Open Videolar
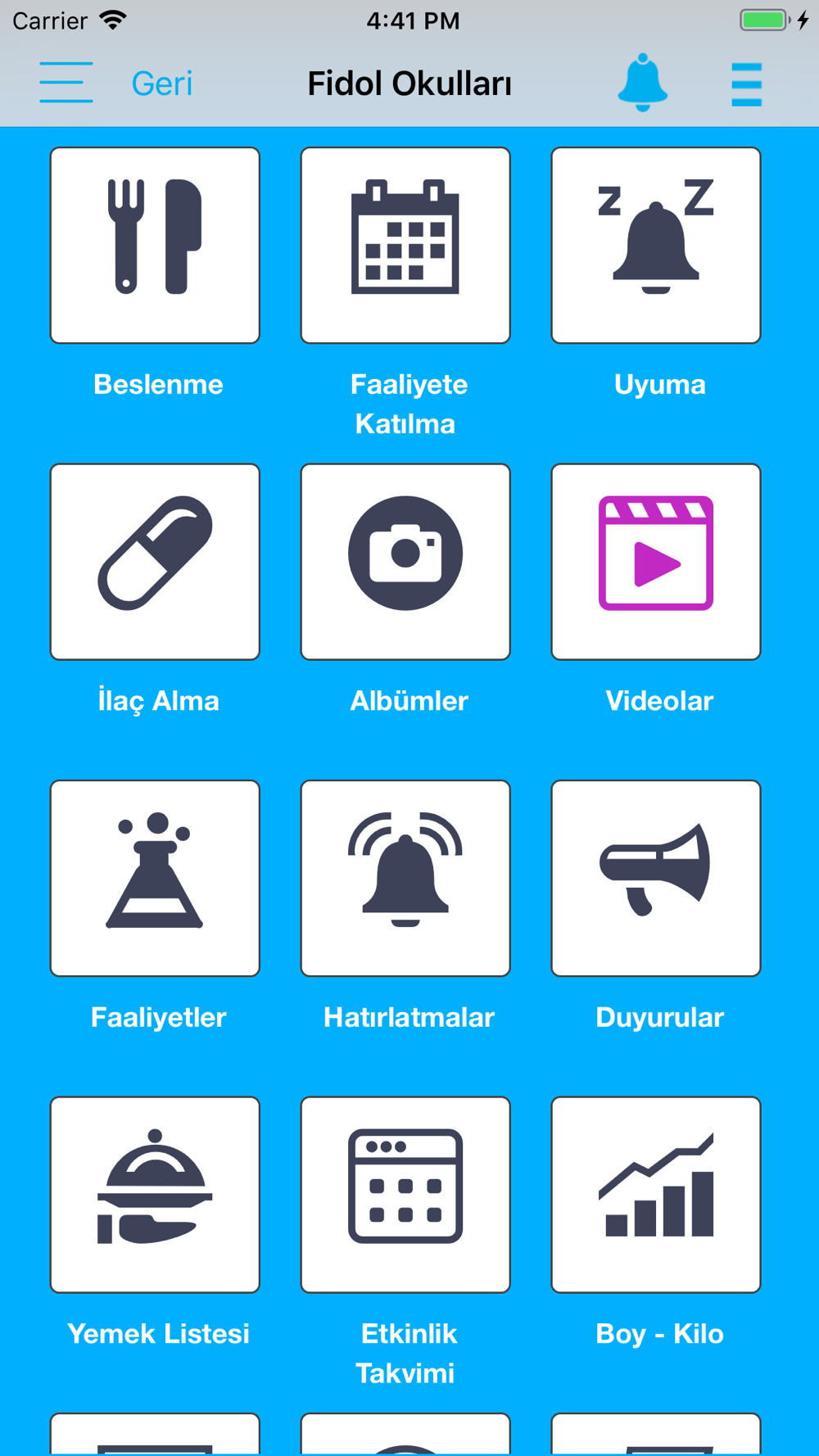The width and height of the screenshot is (819, 1456). (656, 562)
